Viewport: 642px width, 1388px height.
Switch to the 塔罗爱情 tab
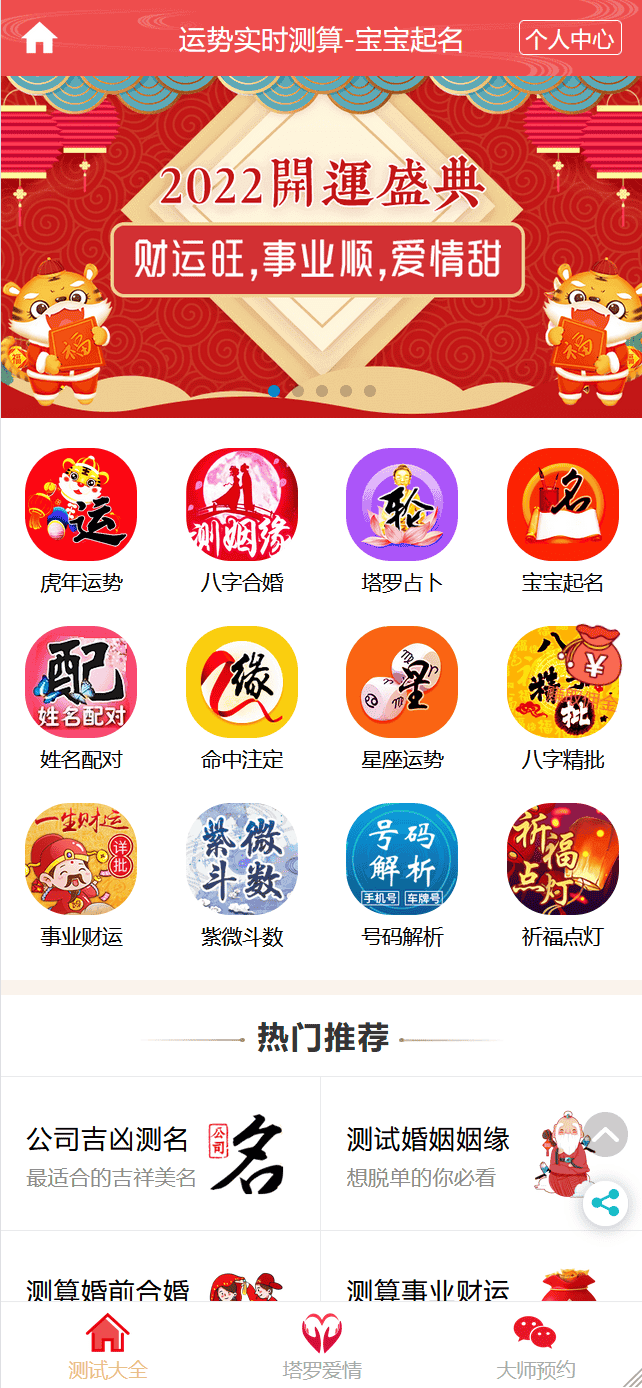point(321,1346)
